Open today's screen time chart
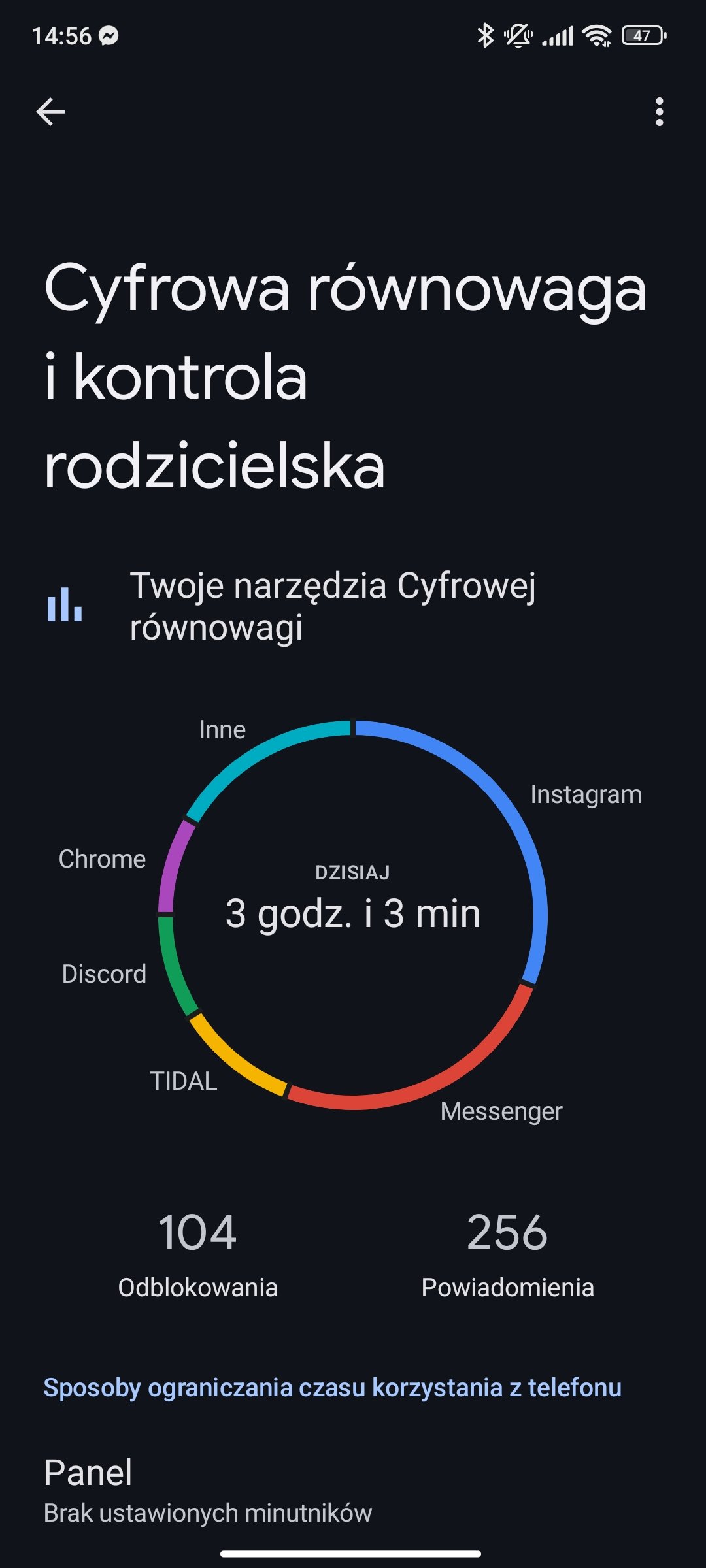Image resolution: width=706 pixels, height=1568 pixels. click(353, 915)
